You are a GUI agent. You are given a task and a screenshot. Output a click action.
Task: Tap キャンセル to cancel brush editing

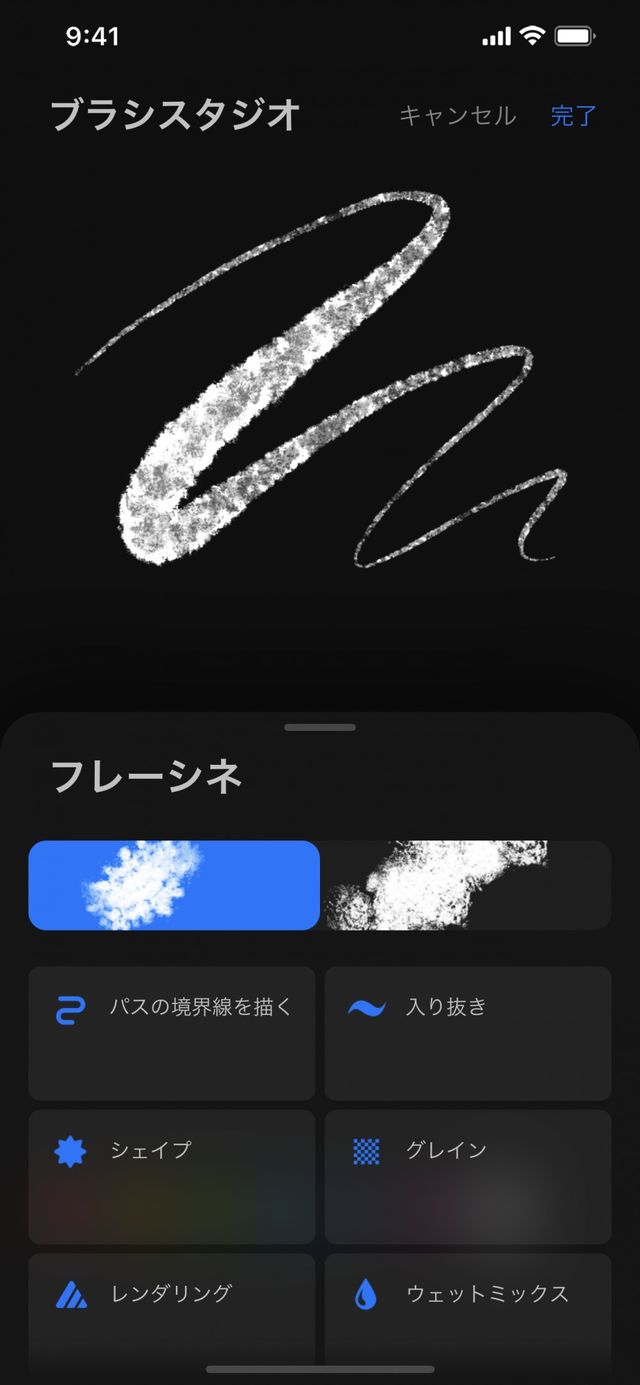(x=457, y=116)
